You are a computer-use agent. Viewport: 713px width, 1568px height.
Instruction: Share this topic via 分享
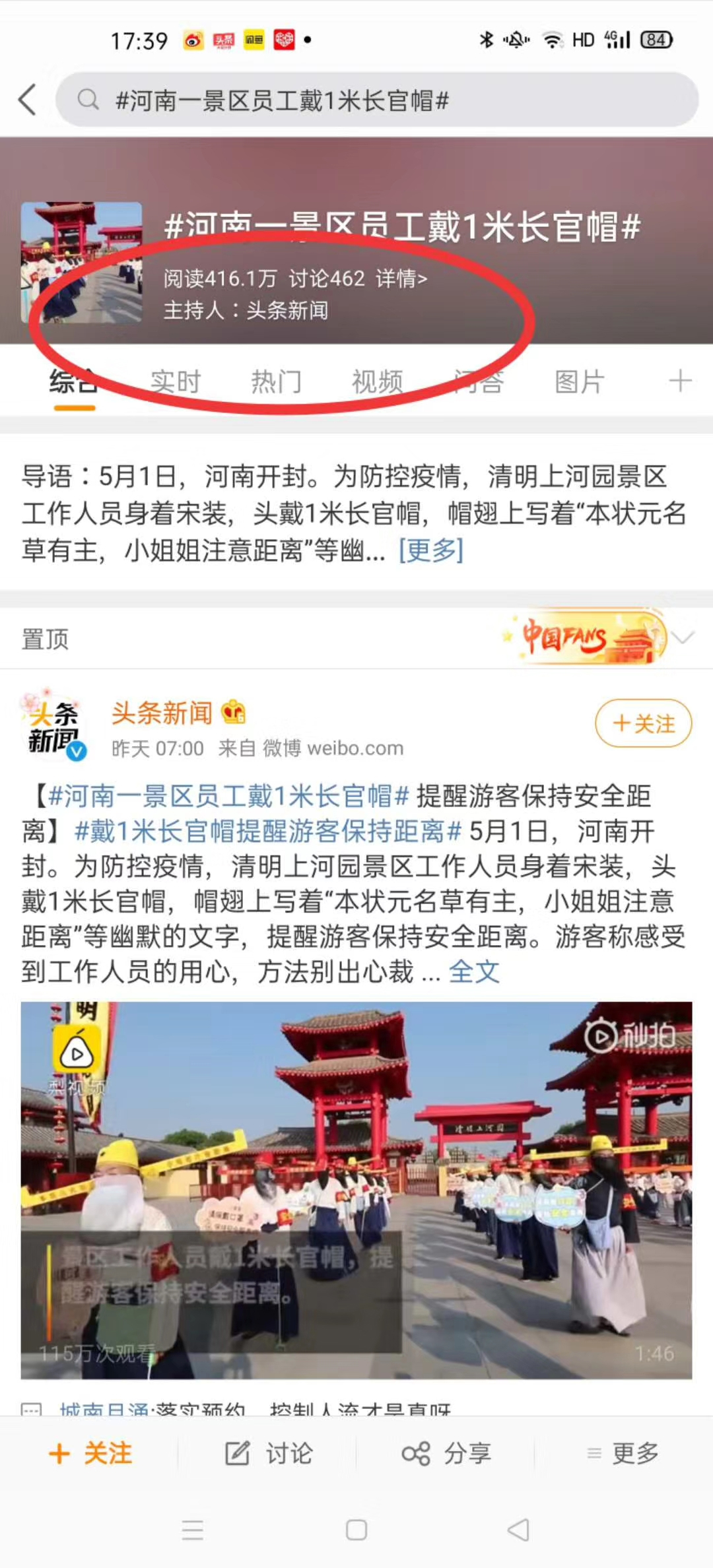[x=446, y=1453]
